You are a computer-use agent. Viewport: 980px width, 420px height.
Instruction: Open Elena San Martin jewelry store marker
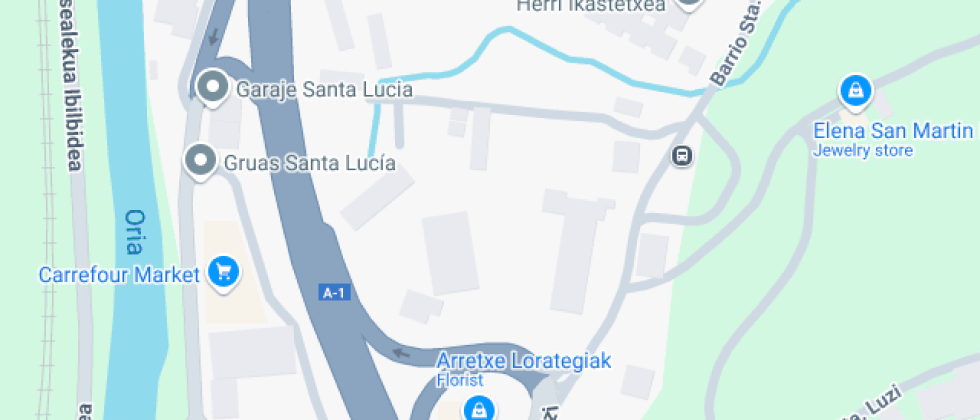point(855,93)
